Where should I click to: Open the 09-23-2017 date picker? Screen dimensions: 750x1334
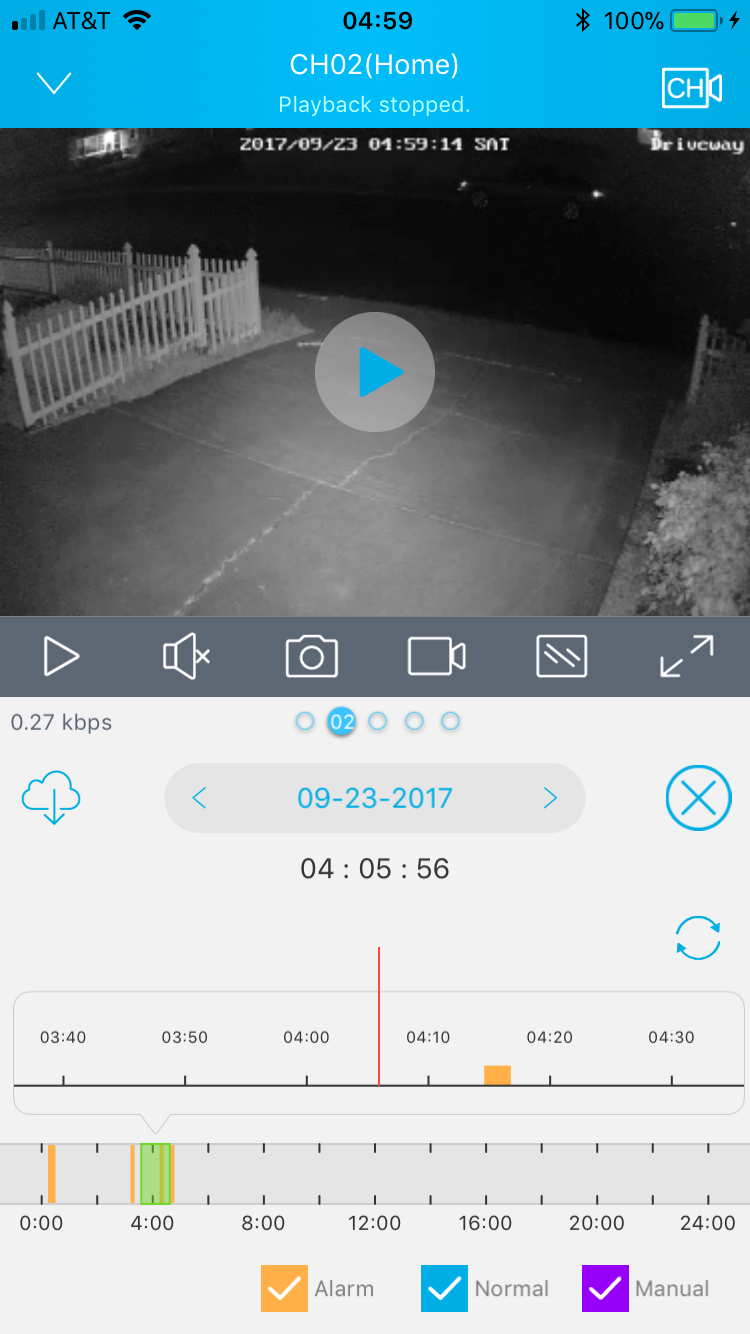pos(375,798)
